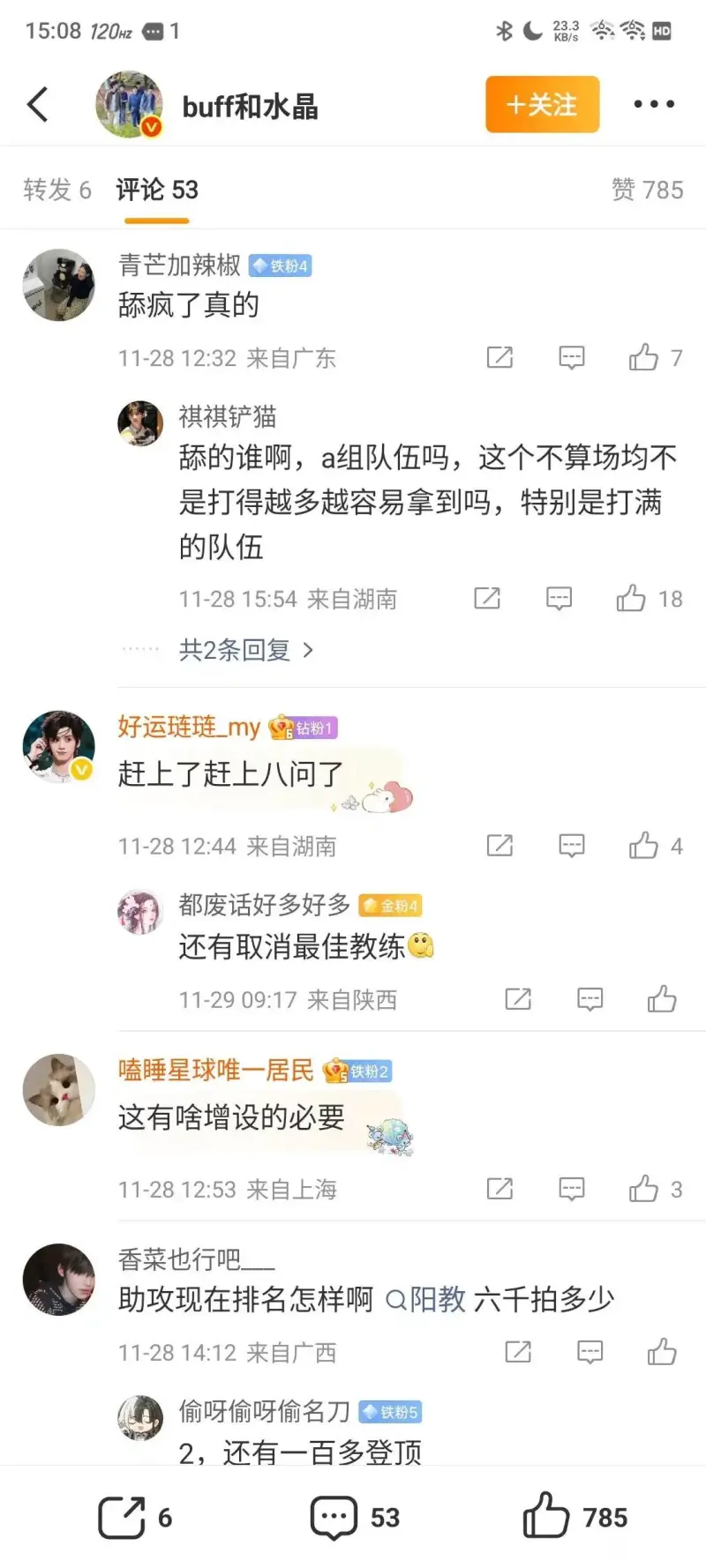Reply to 好运琏琏_my's comment
Screen dimensions: 706x1568
point(572,846)
